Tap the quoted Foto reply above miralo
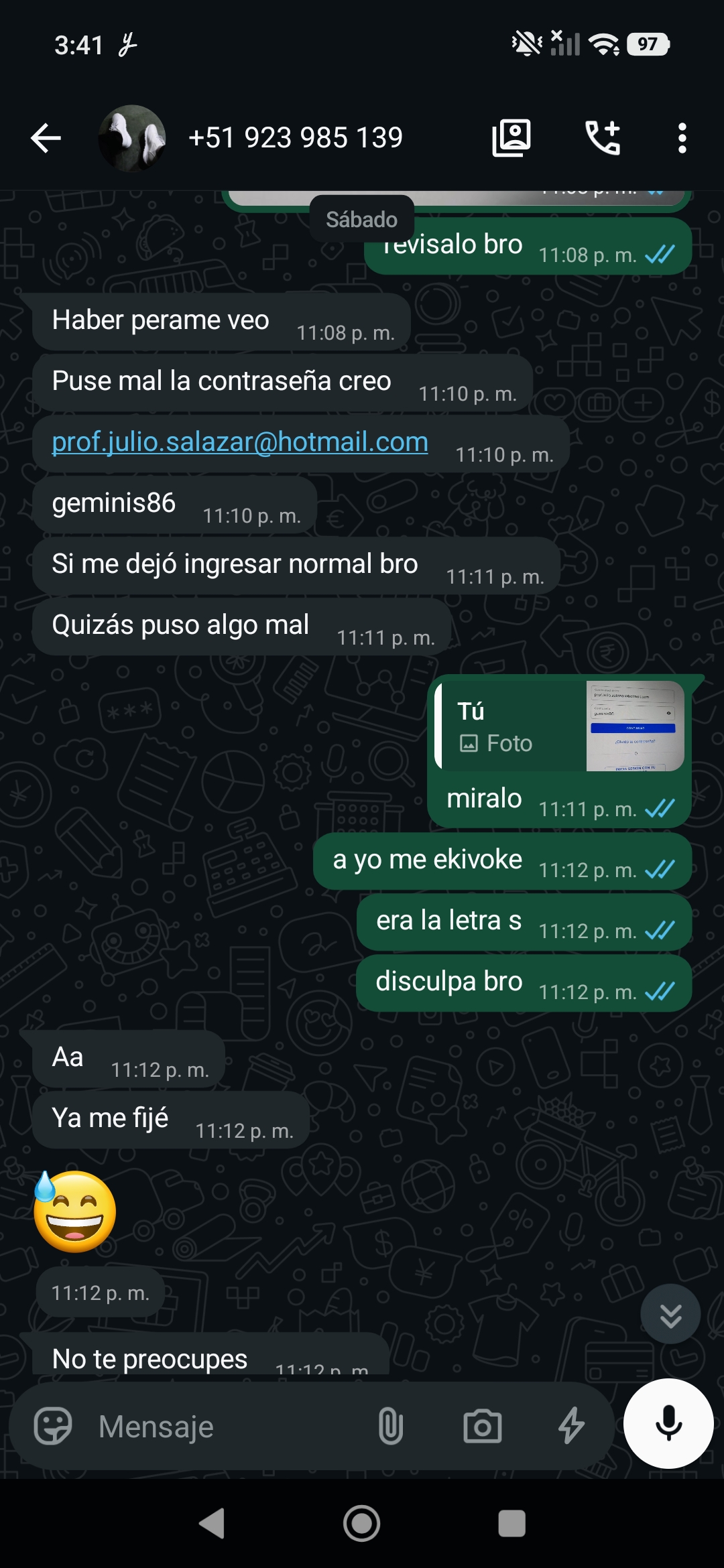Screen dimensions: 724x1568 click(560, 726)
